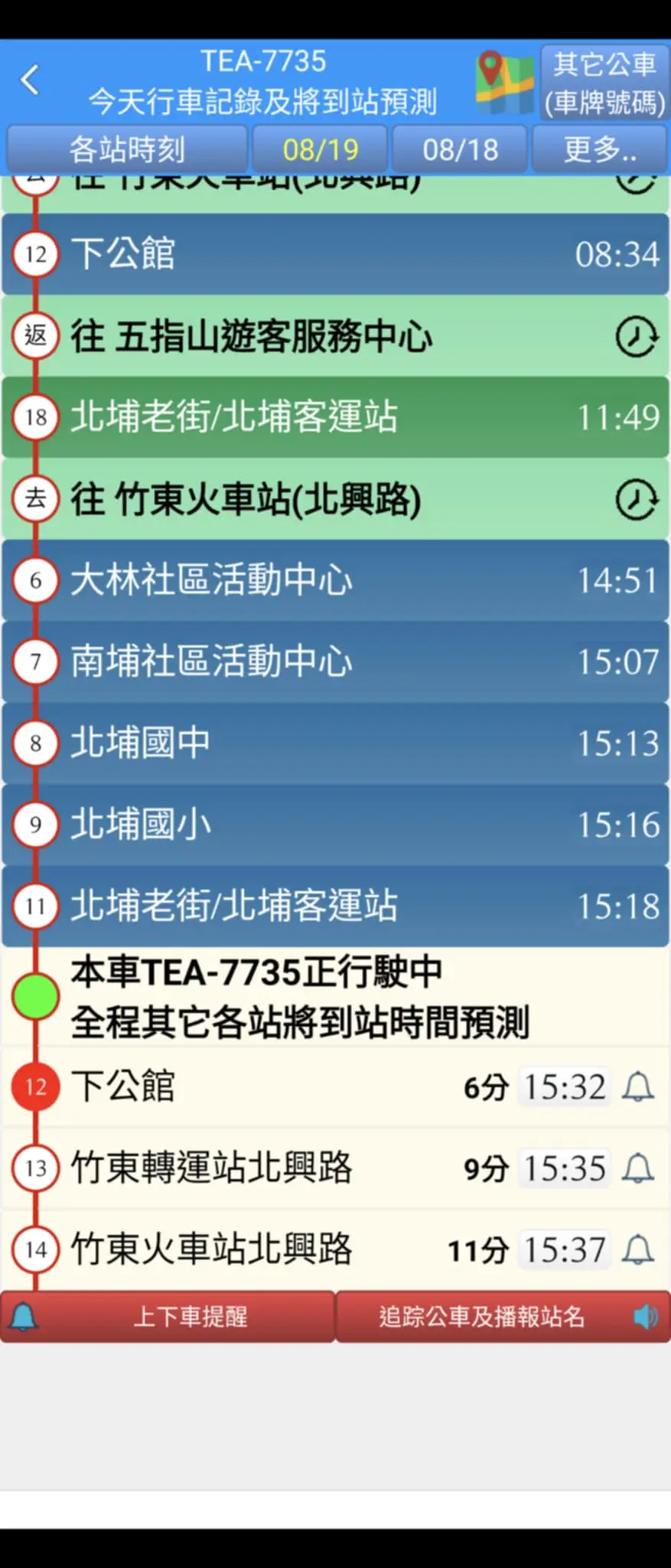671x1568 pixels.
Task: Open stop row 北埔老街/北埔客運站 11:49
Action: (335, 417)
